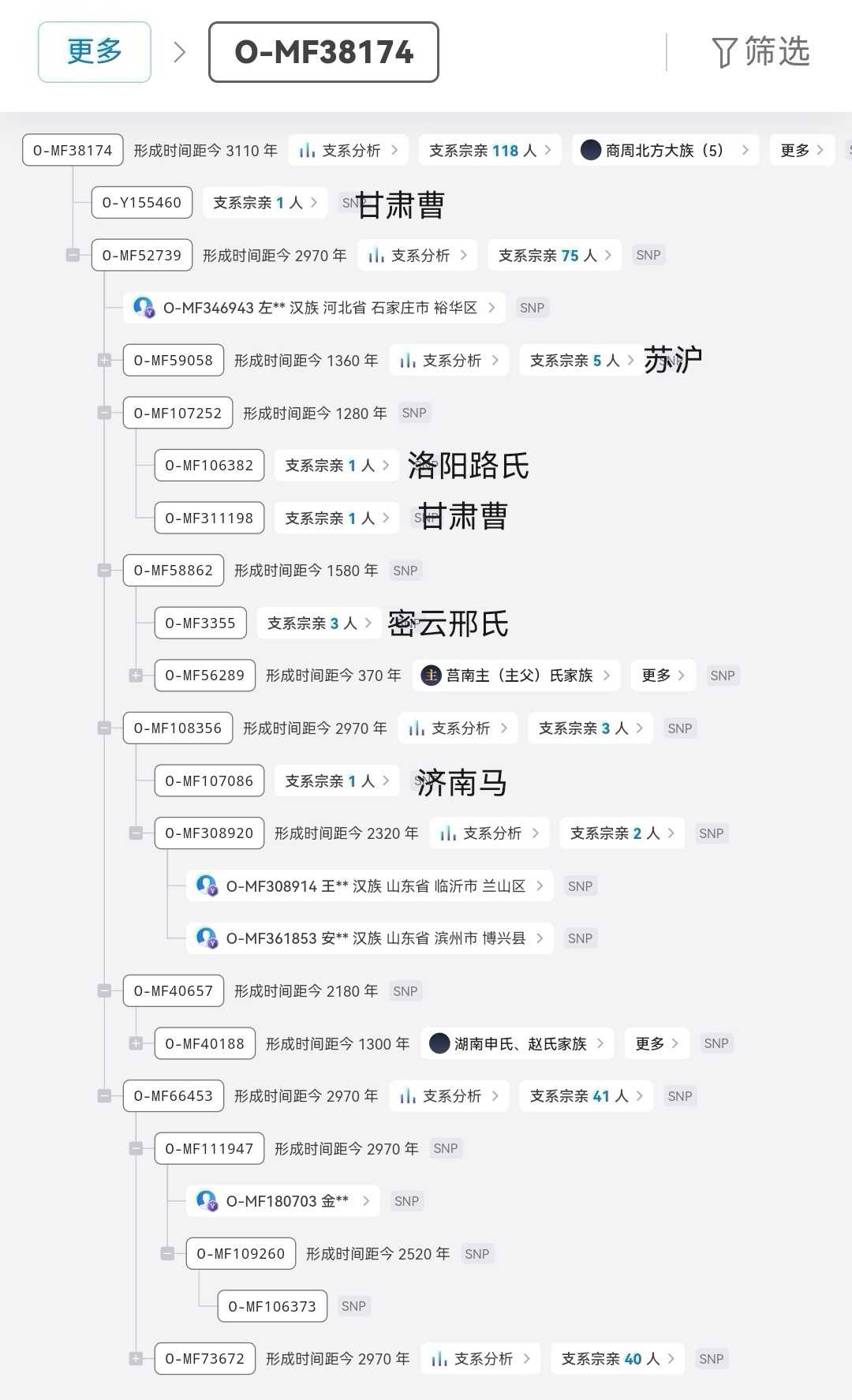View 支系宗亲 118 人 list
This screenshot has height=1400, width=852.
click(x=489, y=150)
